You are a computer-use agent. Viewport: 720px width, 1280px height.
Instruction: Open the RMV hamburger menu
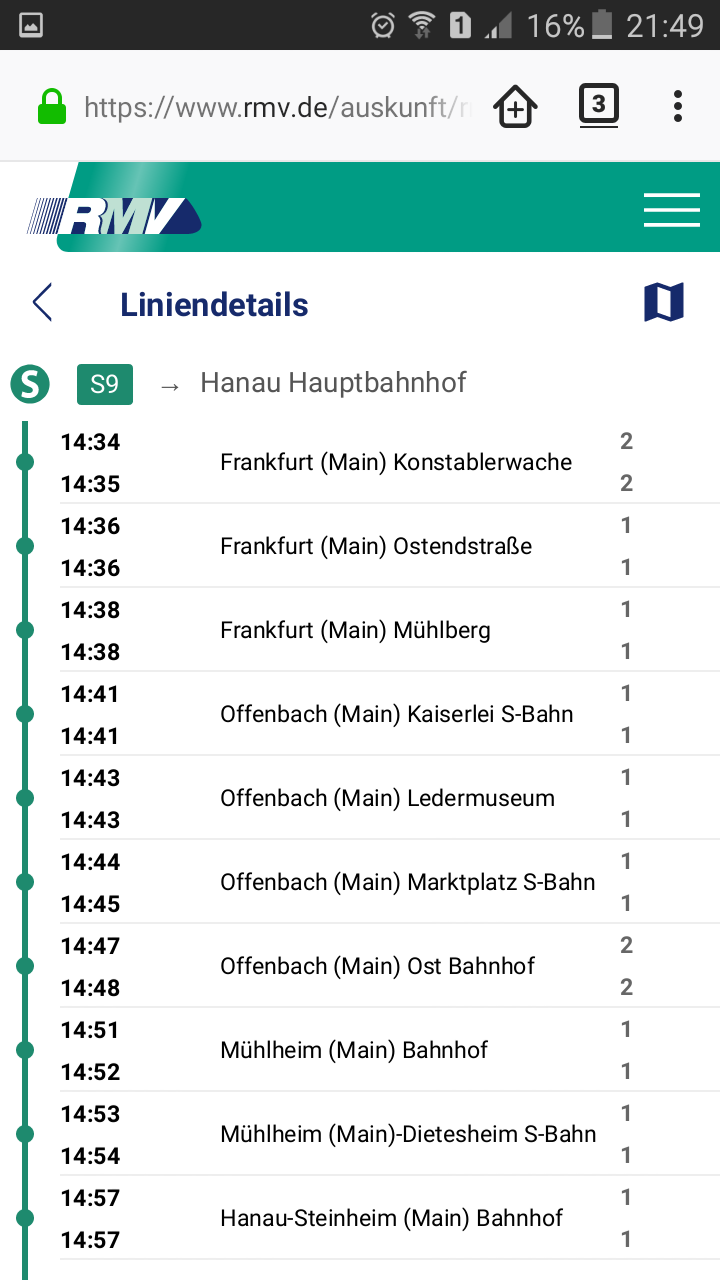tap(671, 211)
